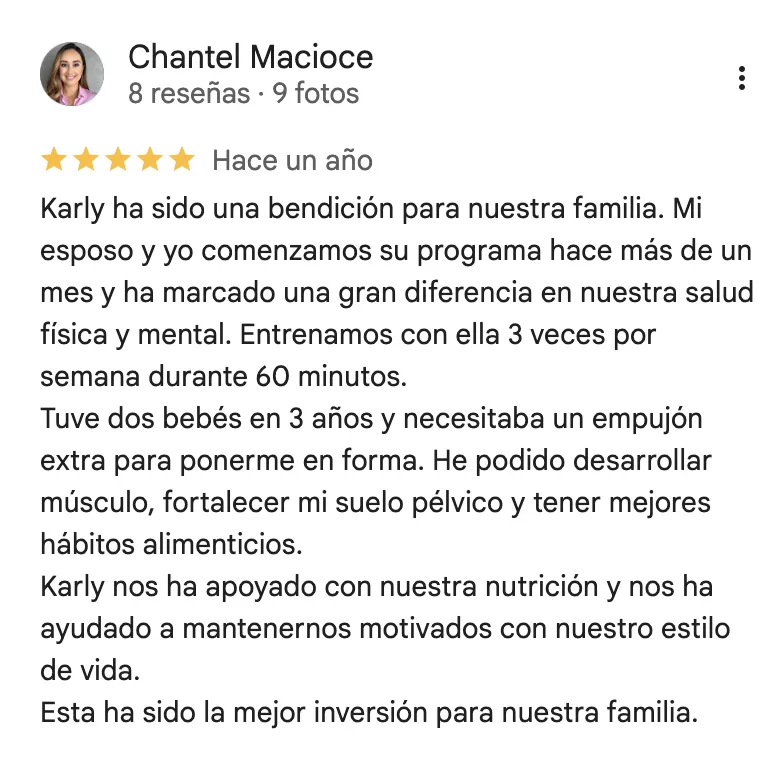780x758 pixels.
Task: Open the Chantel Macioce reviewer name
Action: (x=251, y=57)
